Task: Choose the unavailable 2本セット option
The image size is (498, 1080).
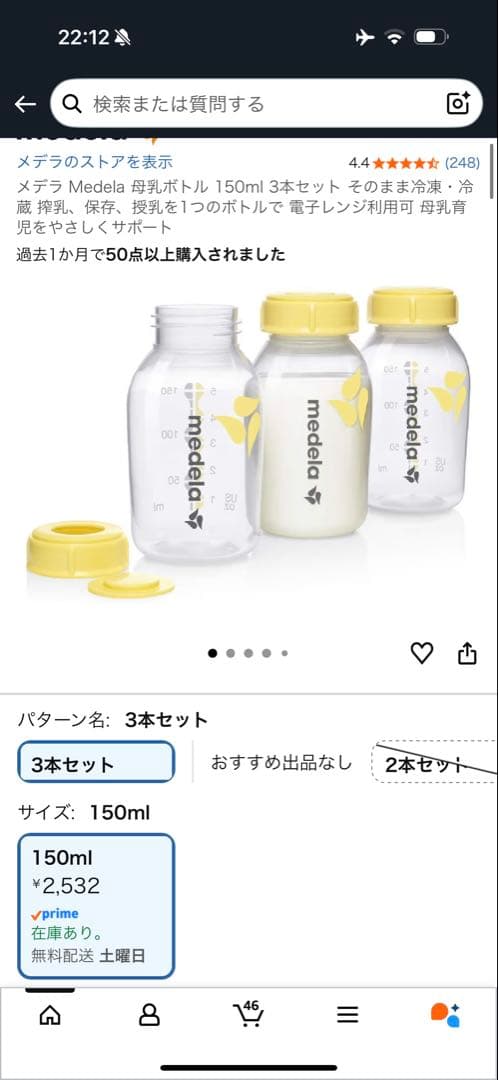Action: tap(434, 762)
